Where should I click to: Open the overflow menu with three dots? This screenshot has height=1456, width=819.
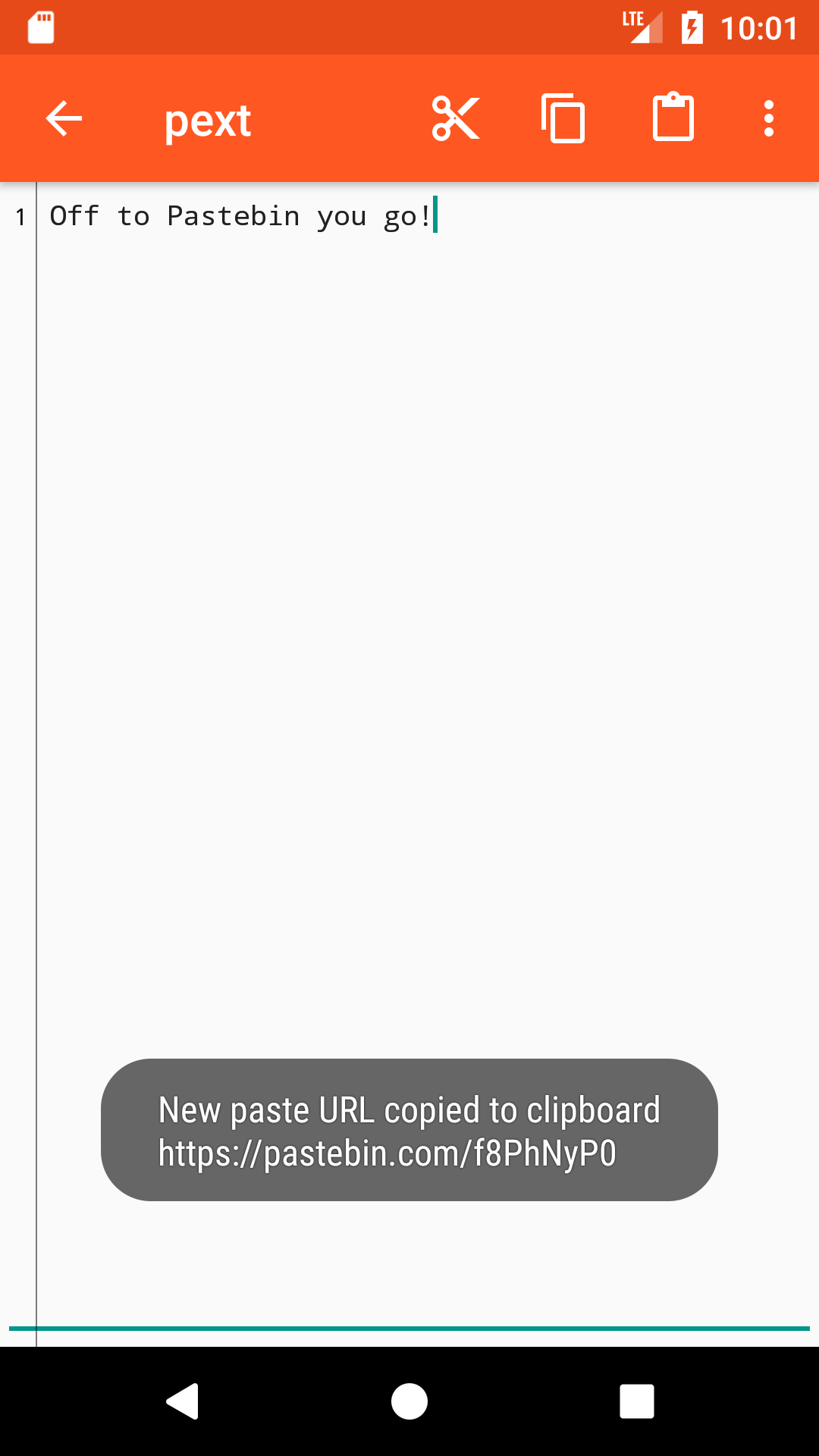[768, 118]
